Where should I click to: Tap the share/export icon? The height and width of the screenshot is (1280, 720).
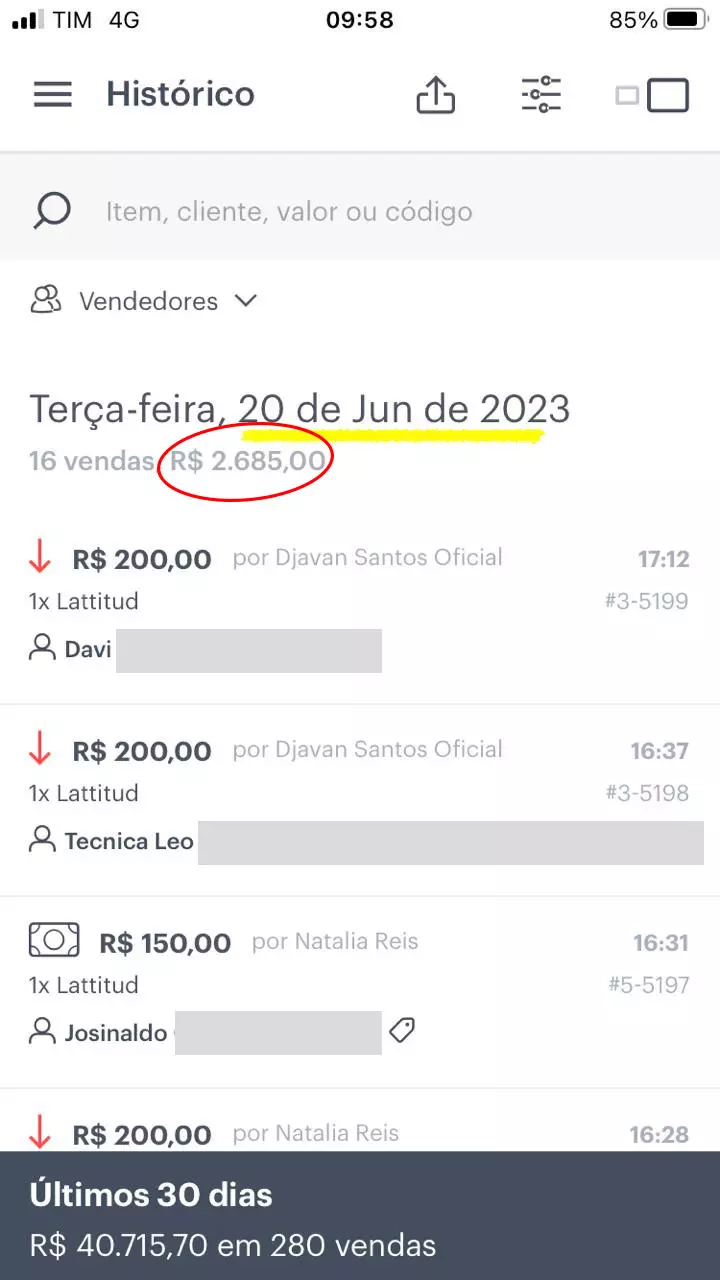coord(435,94)
